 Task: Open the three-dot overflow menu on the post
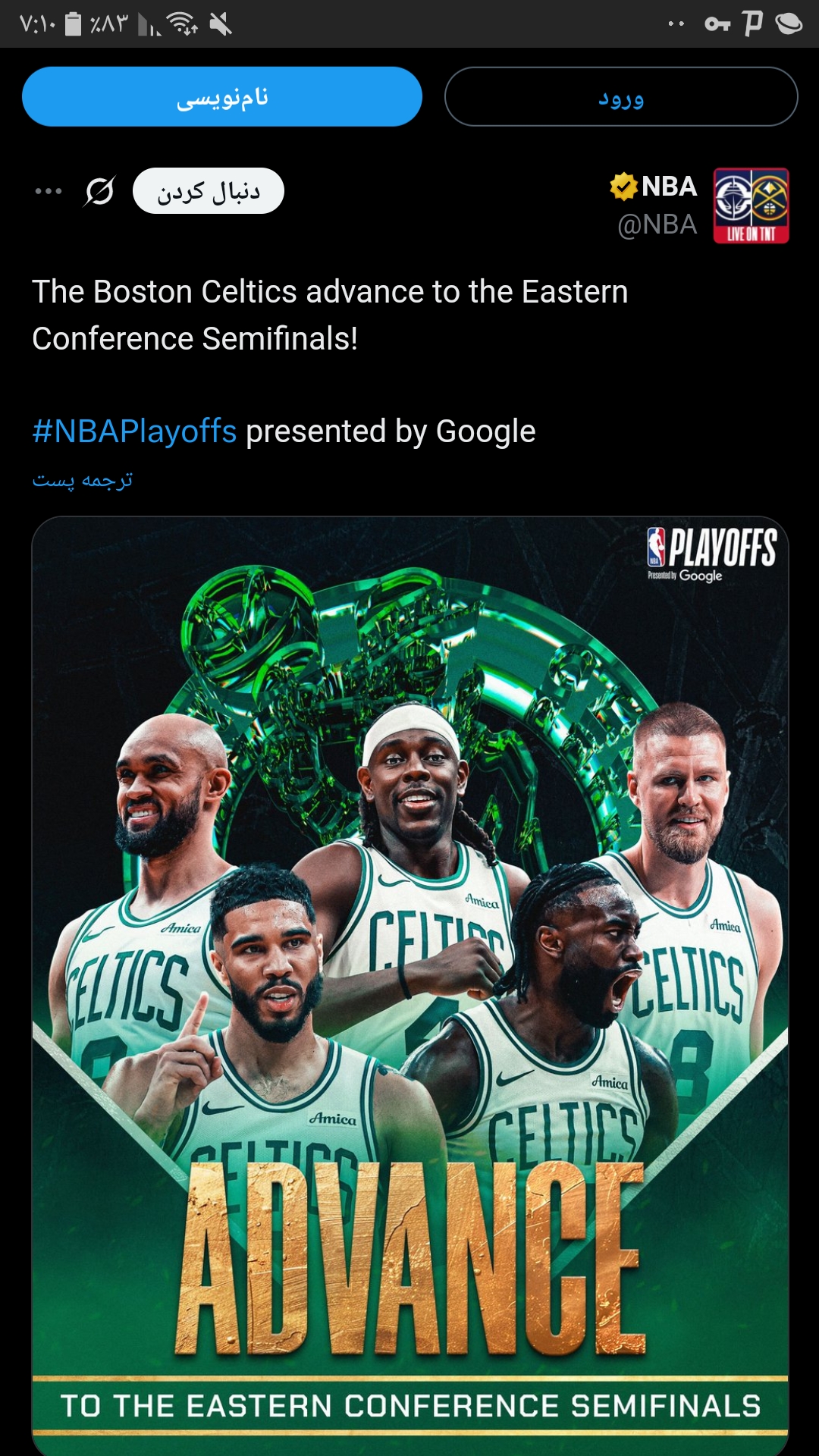tap(49, 191)
